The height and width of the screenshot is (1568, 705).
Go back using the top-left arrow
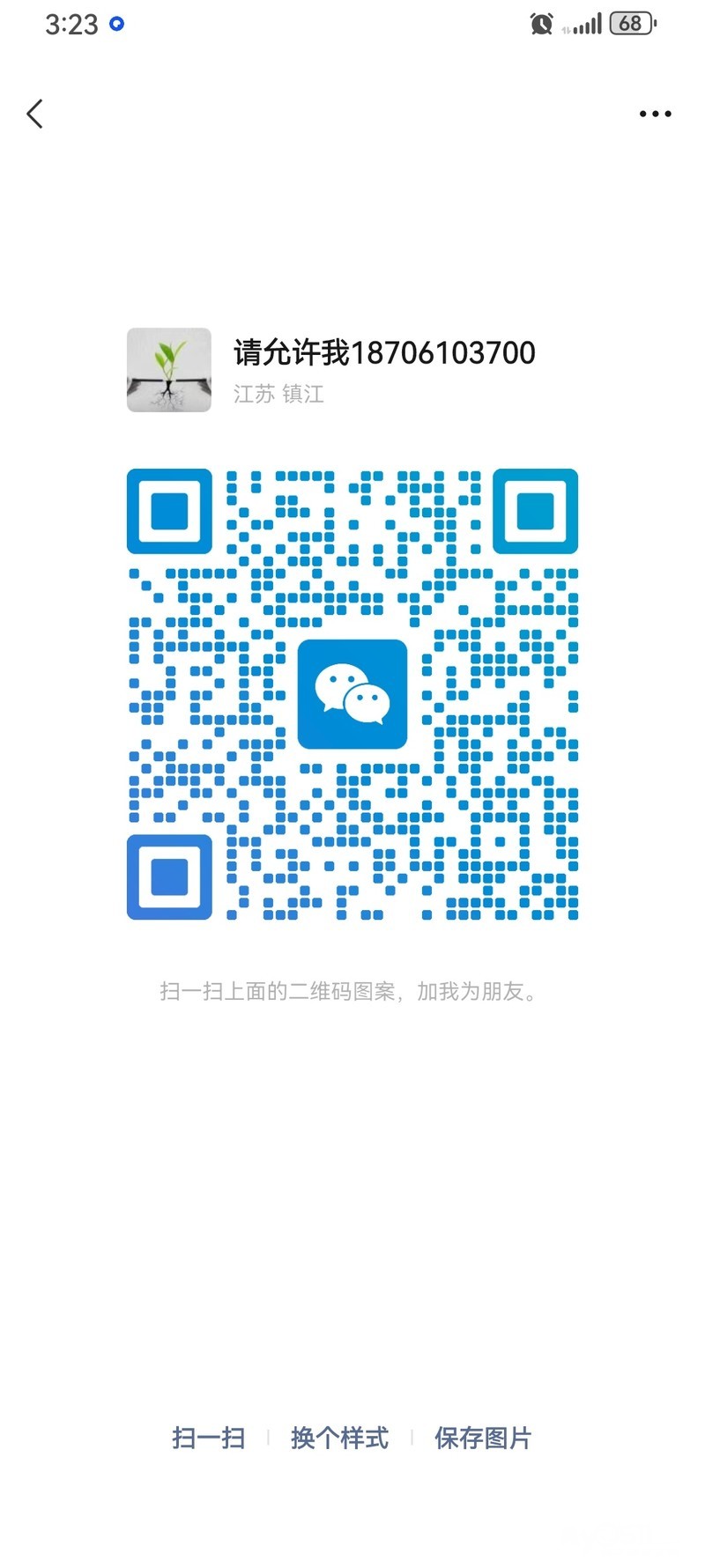coord(35,114)
